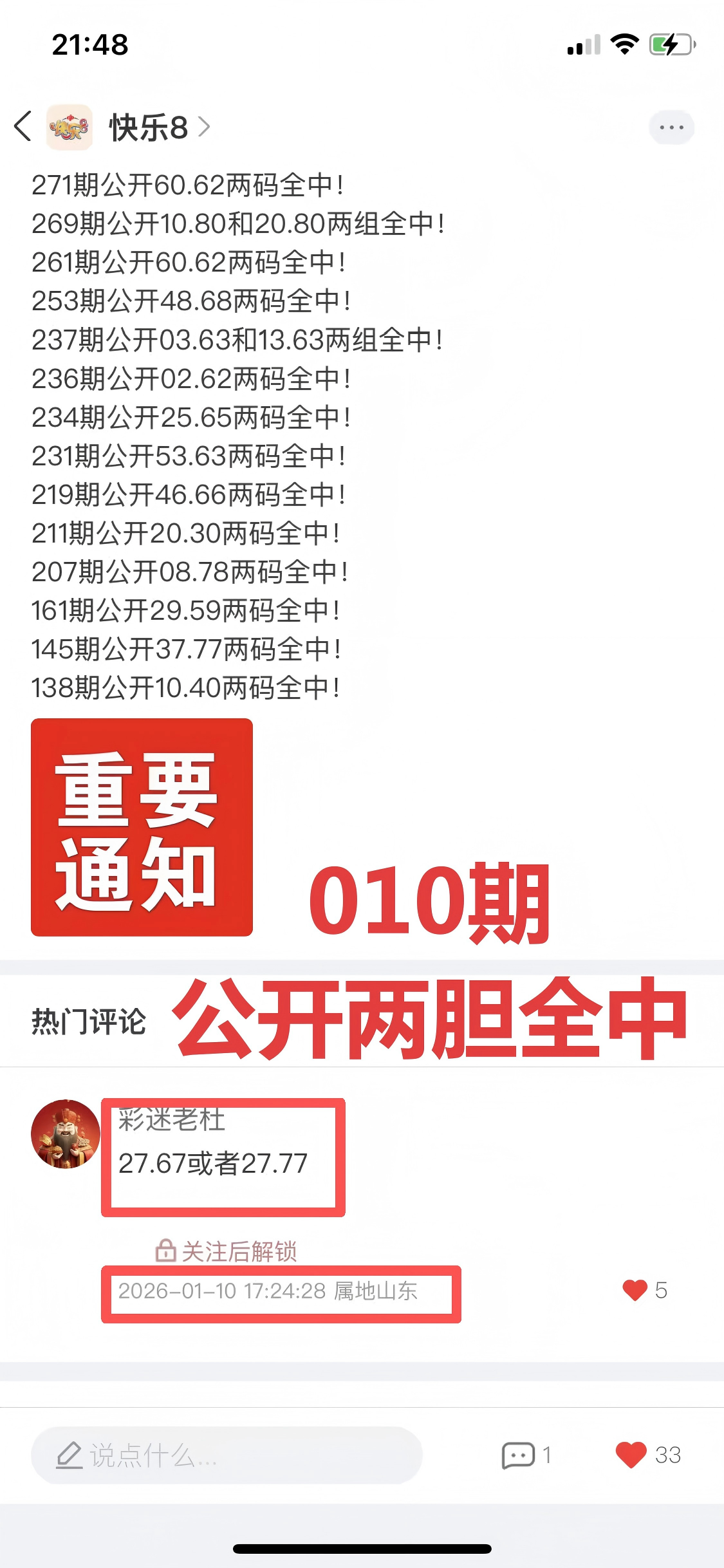This screenshot has width=724, height=1568.
Task: Tap 关注后解锁 to follow and unlock
Action: pyautogui.click(x=227, y=1251)
